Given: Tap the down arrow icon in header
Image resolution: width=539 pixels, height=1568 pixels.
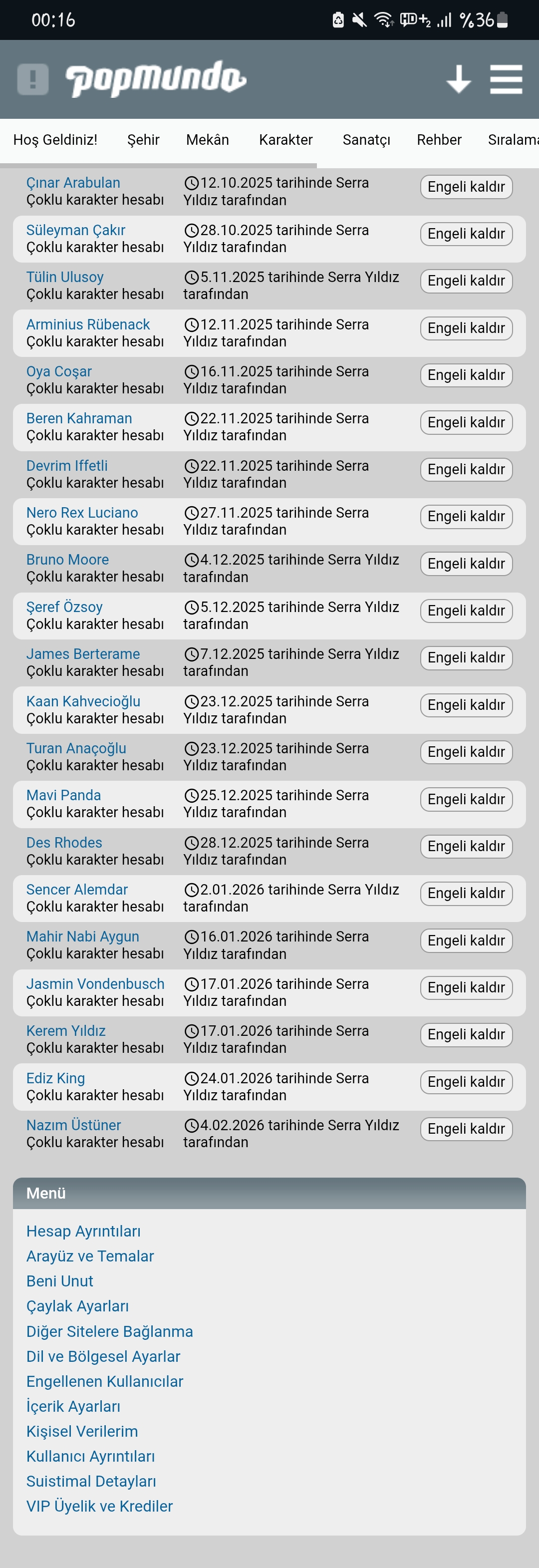Looking at the screenshot, I should (458, 80).
